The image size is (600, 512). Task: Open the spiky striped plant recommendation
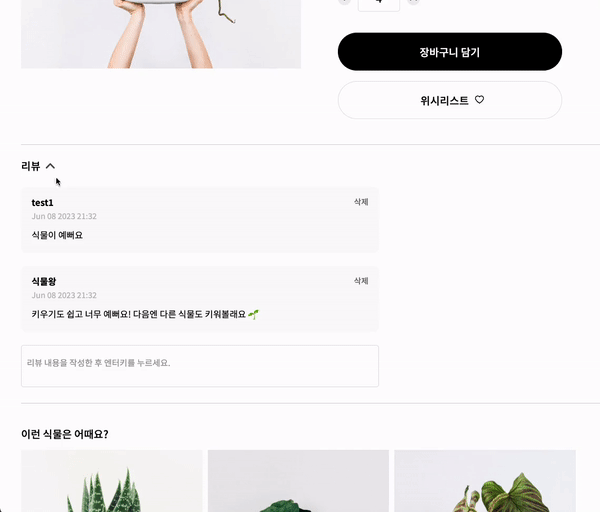pyautogui.click(x=111, y=481)
